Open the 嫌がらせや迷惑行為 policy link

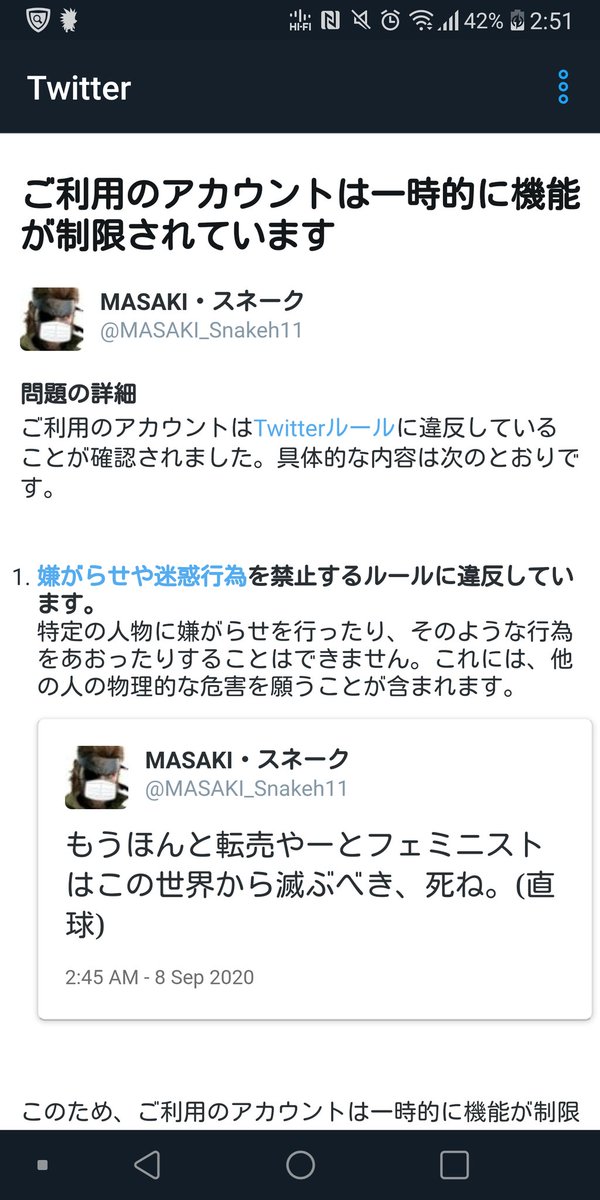(x=142, y=576)
